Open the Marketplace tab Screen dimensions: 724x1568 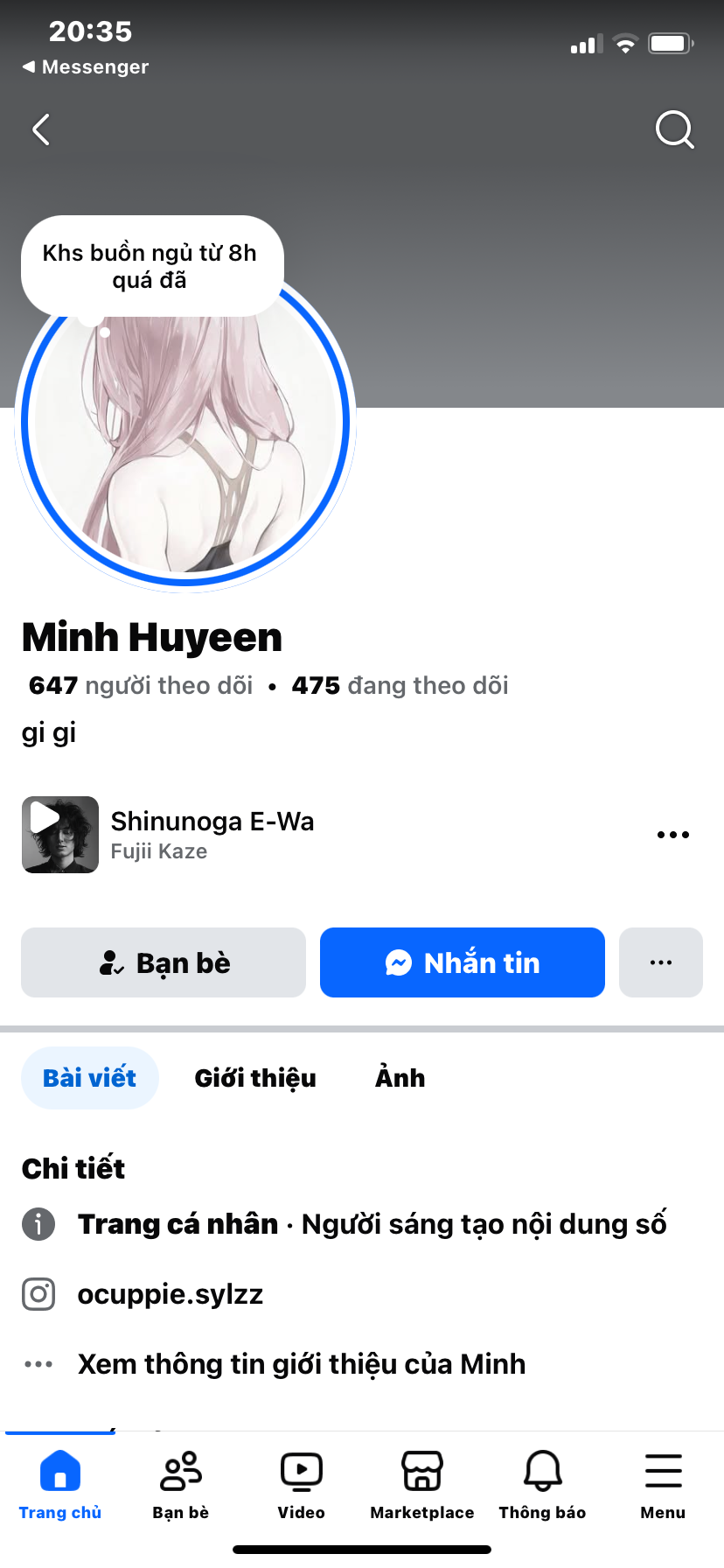[422, 1485]
